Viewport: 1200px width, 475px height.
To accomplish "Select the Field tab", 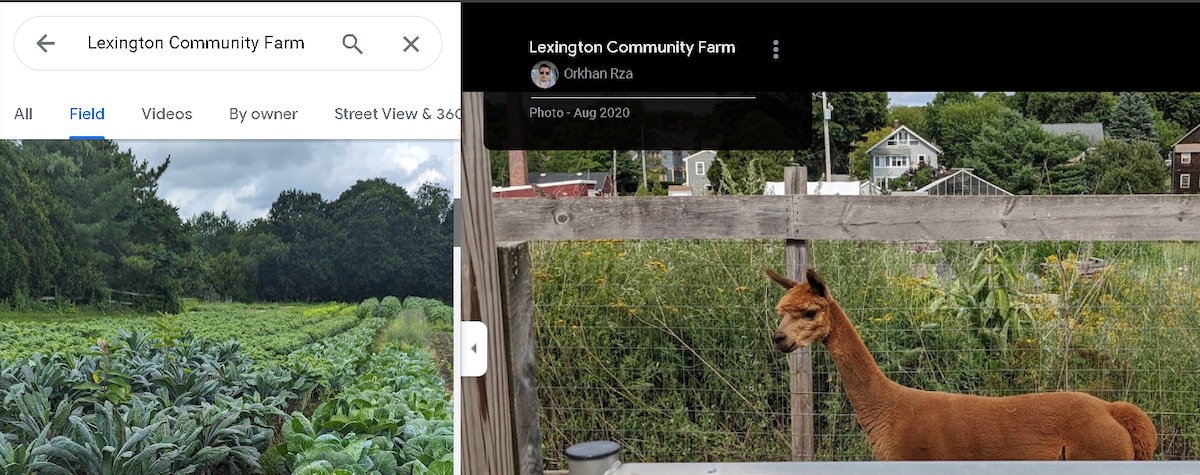I will (x=87, y=114).
